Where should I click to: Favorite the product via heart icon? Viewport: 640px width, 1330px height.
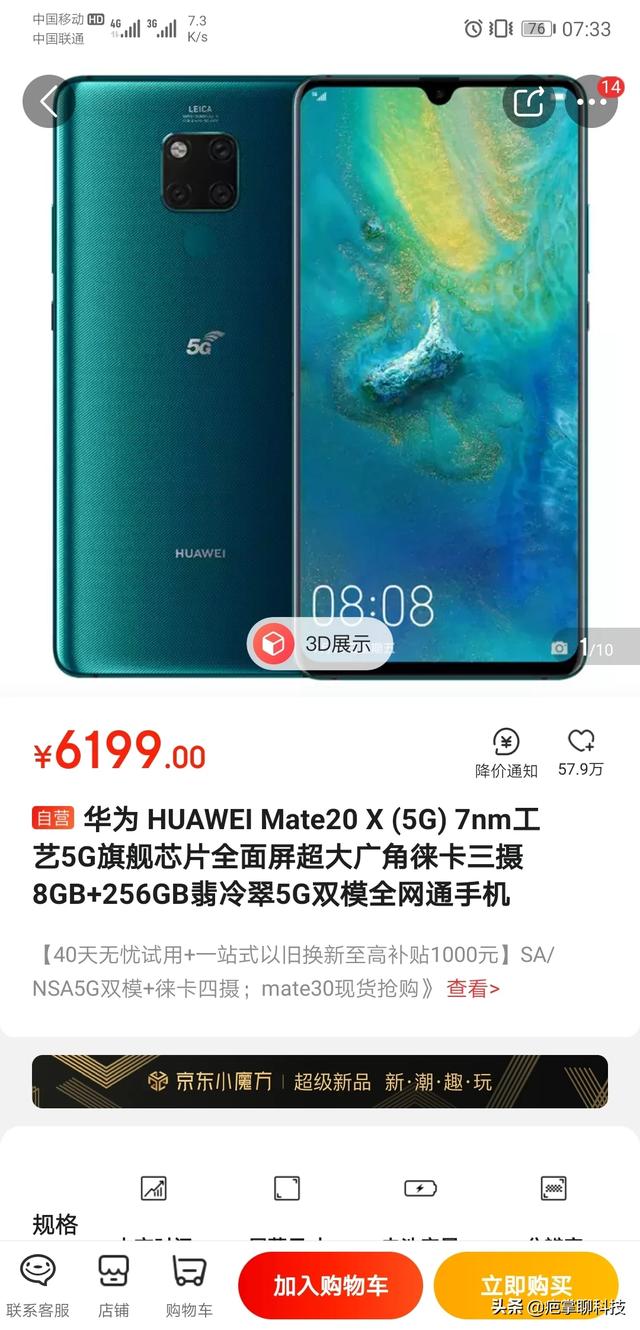581,753
